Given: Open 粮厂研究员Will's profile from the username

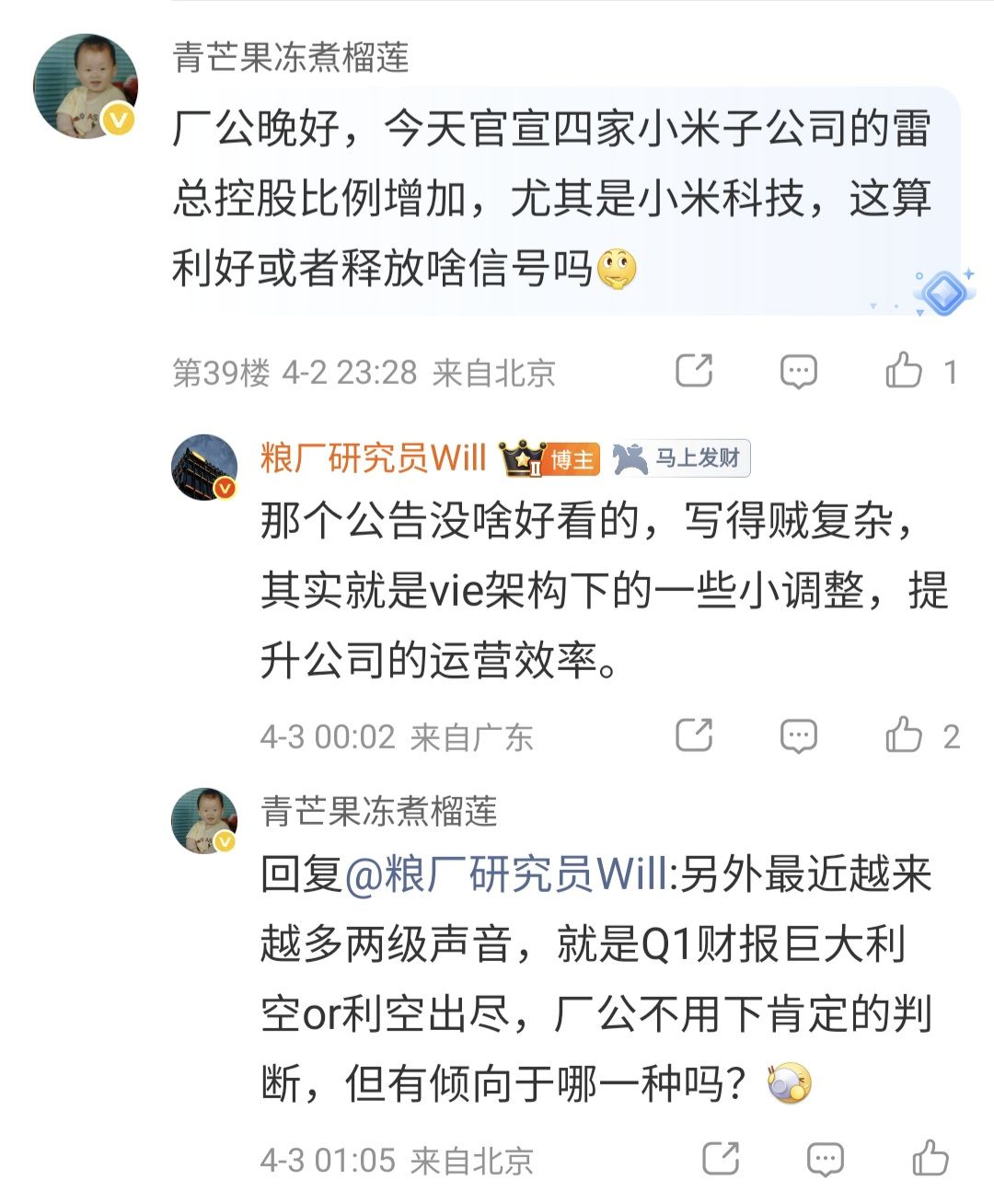Looking at the screenshot, I should tap(373, 457).
